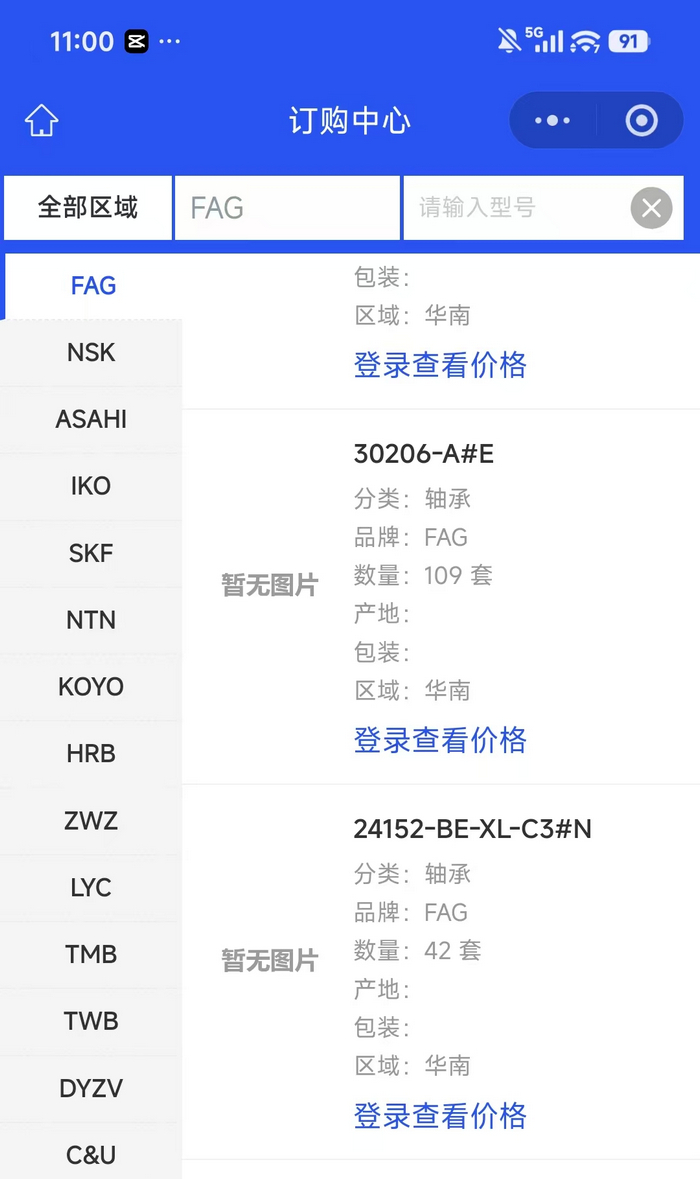Select the LYC brand
Image resolution: width=700 pixels, height=1179 pixels.
pyautogui.click(x=91, y=889)
